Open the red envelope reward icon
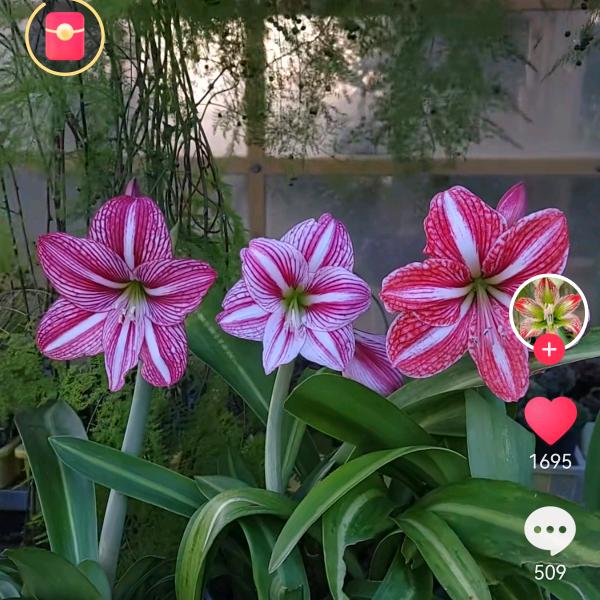 pos(65,36)
